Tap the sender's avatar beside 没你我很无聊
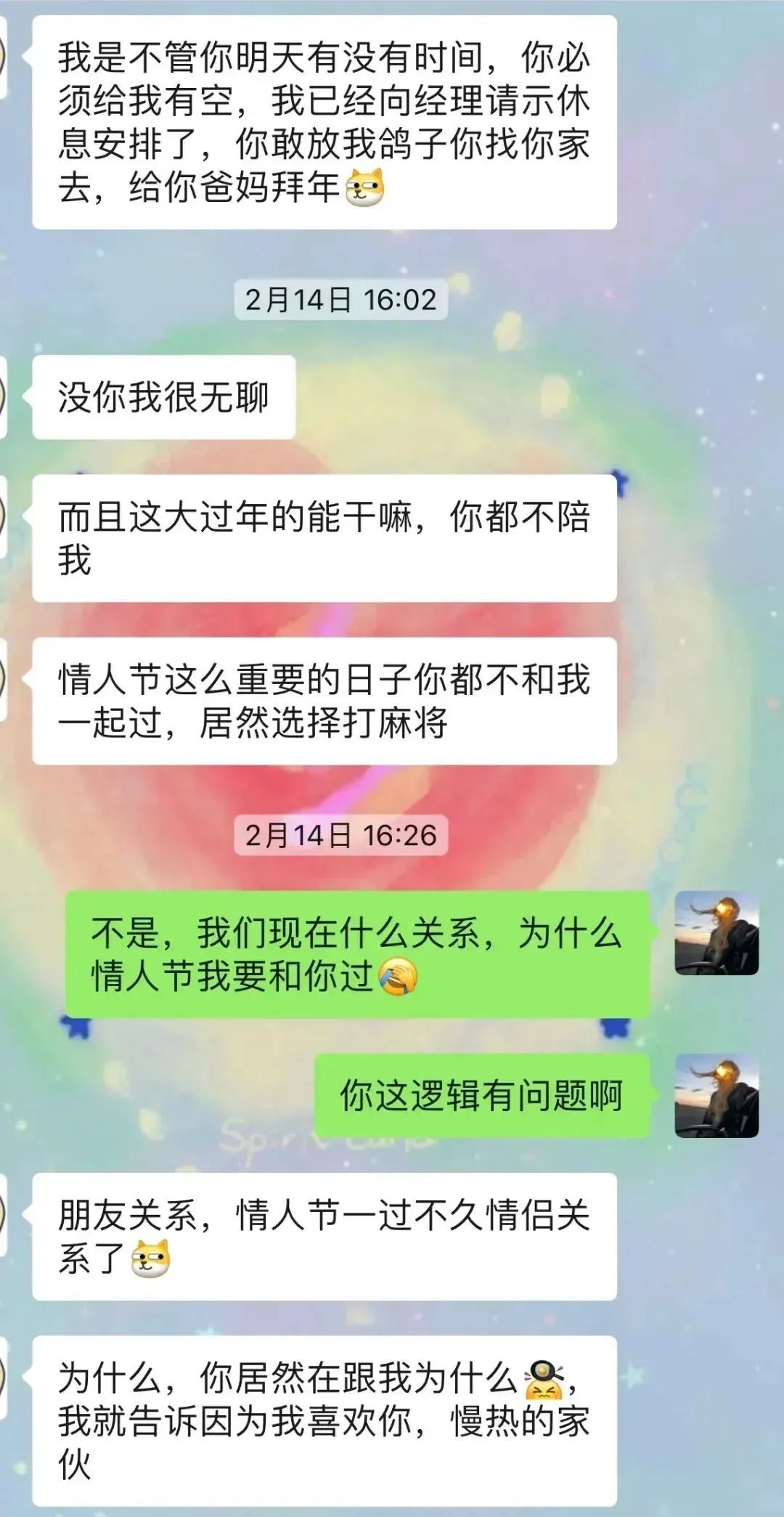Screen dimensions: 784x1517 (6, 396)
